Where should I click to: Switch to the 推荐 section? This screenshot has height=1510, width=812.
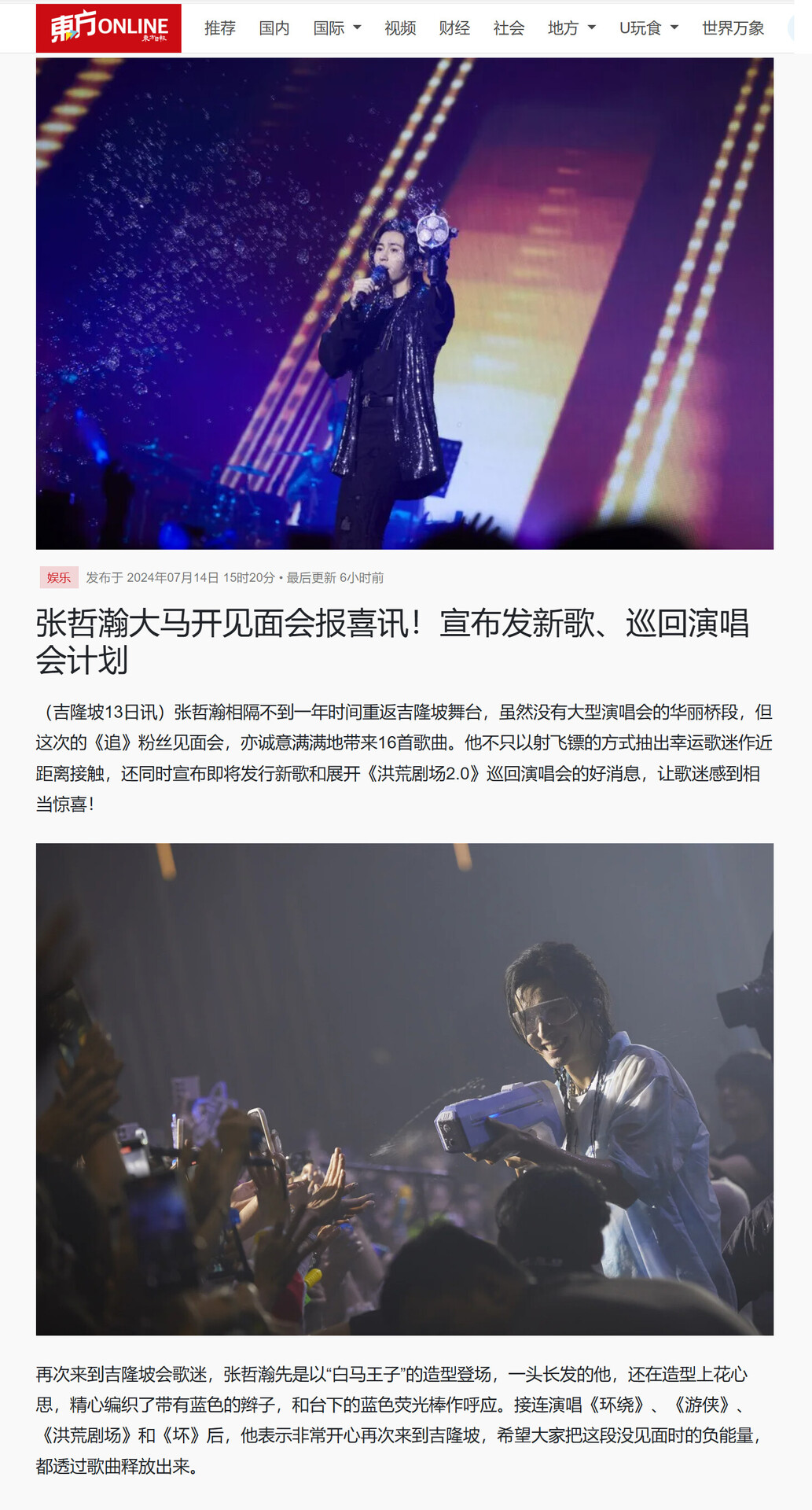click(x=219, y=28)
